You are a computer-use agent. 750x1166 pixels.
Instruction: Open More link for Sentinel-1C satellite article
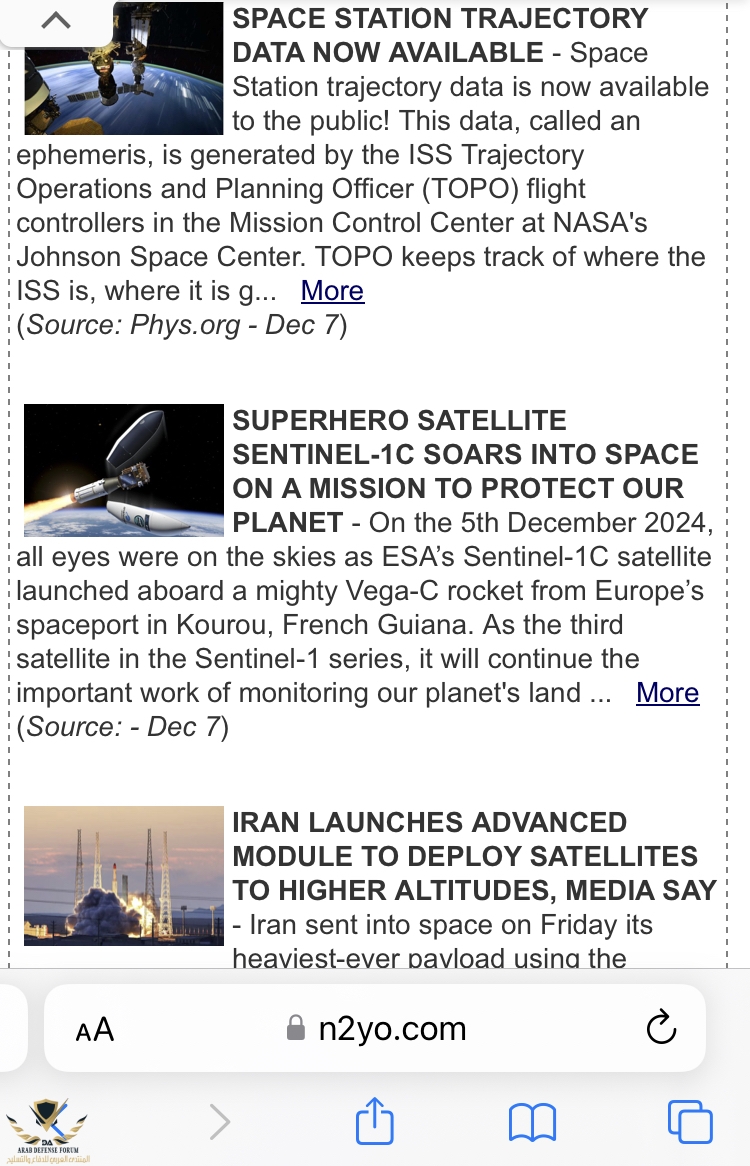[x=667, y=693]
